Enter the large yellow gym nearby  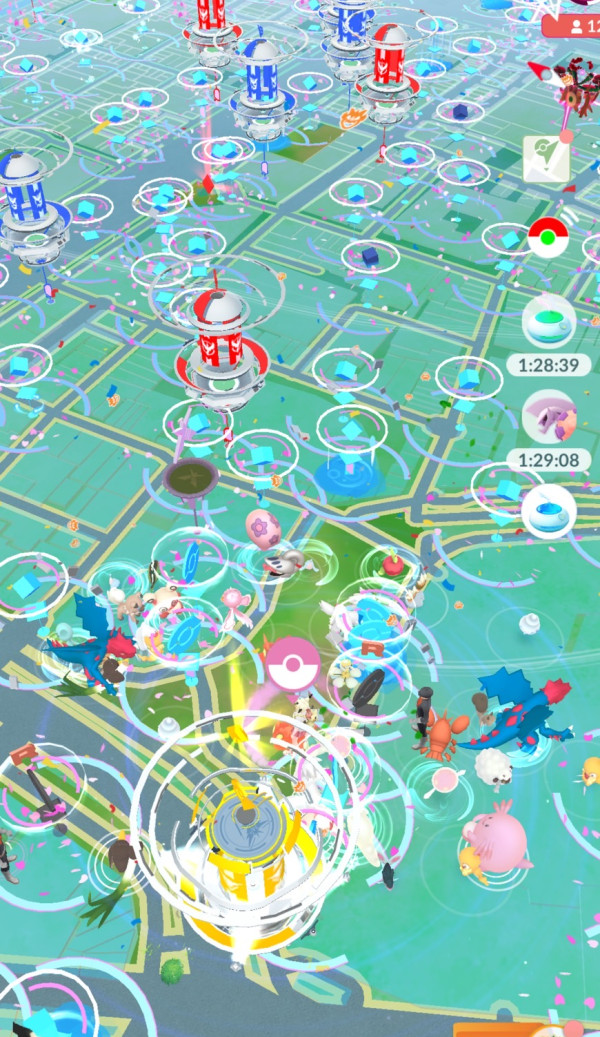click(x=243, y=832)
